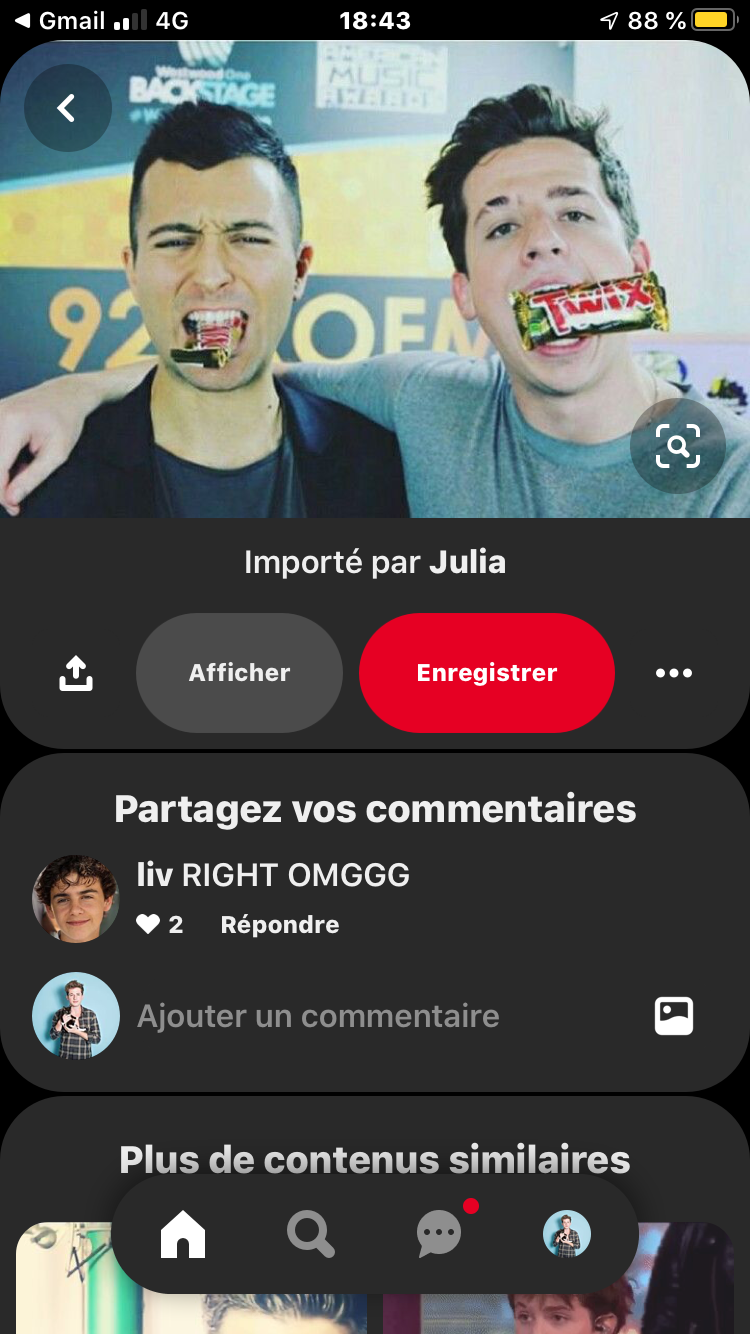The height and width of the screenshot is (1334, 750).
Task: Like liv's comment with the heart
Action: (148, 925)
